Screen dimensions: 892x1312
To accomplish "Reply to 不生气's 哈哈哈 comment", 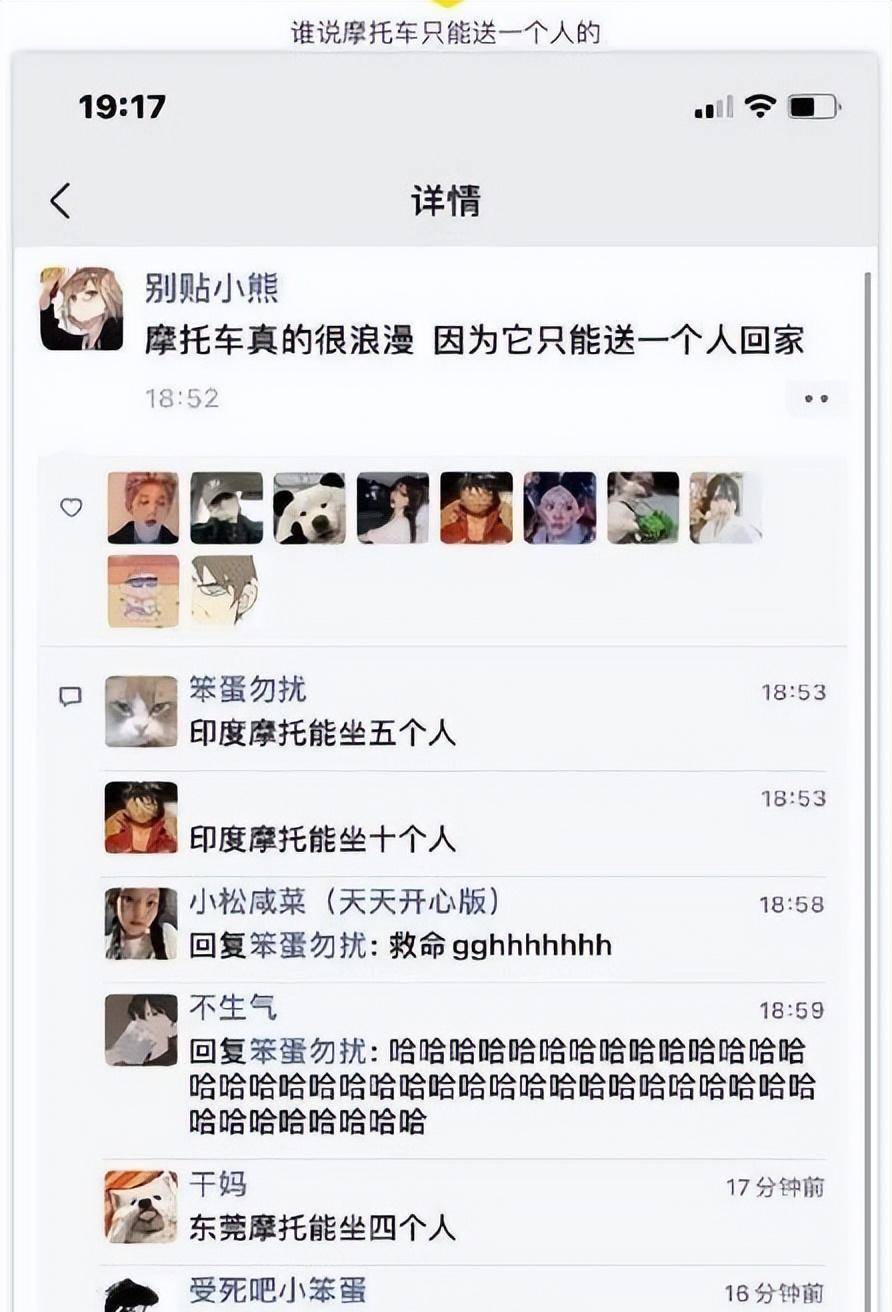I will click(500, 1086).
